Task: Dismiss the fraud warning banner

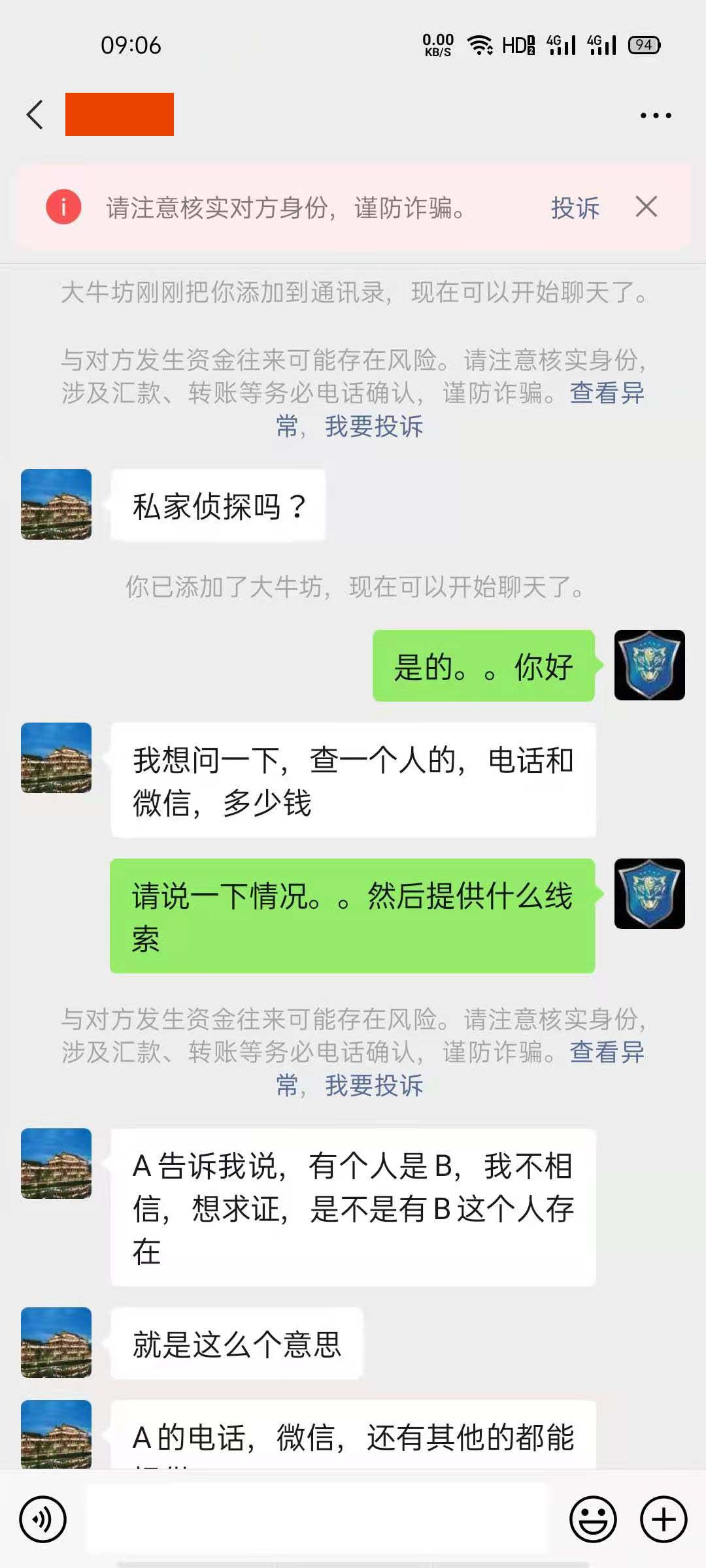Action: (646, 207)
